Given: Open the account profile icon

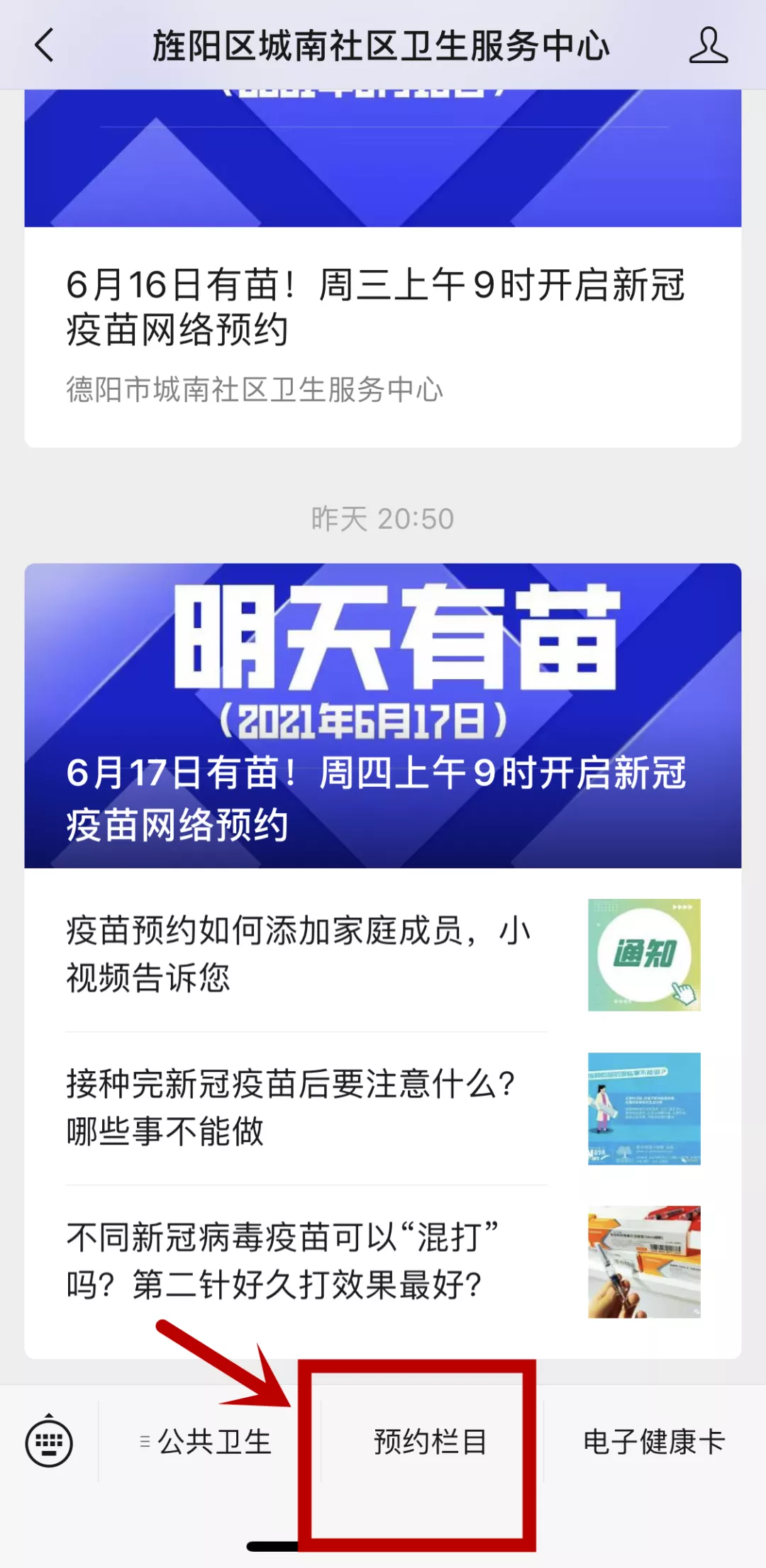Looking at the screenshot, I should (x=708, y=45).
